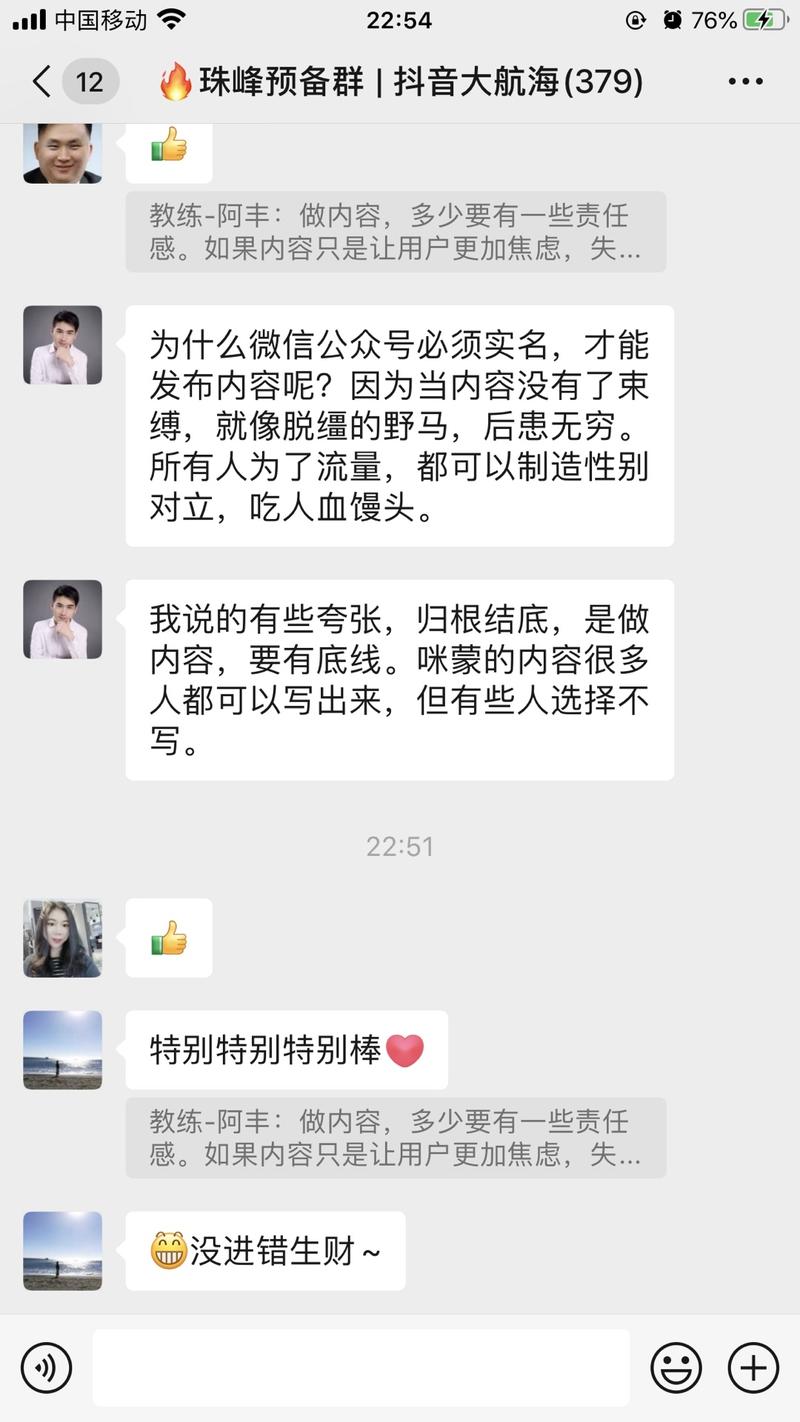
Task: Switch to voice input mode icon
Action: [47, 1367]
